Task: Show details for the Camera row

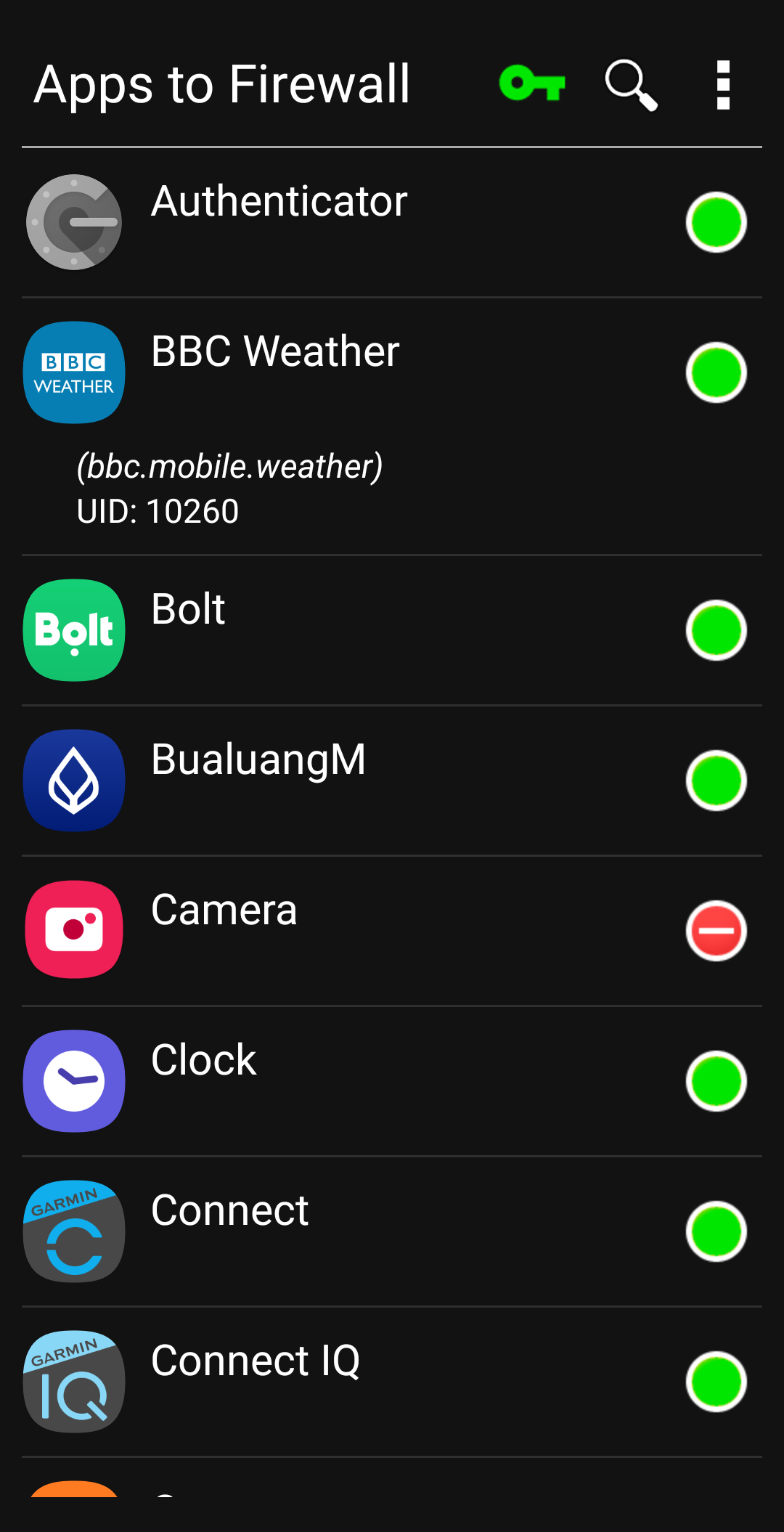Action: click(224, 910)
